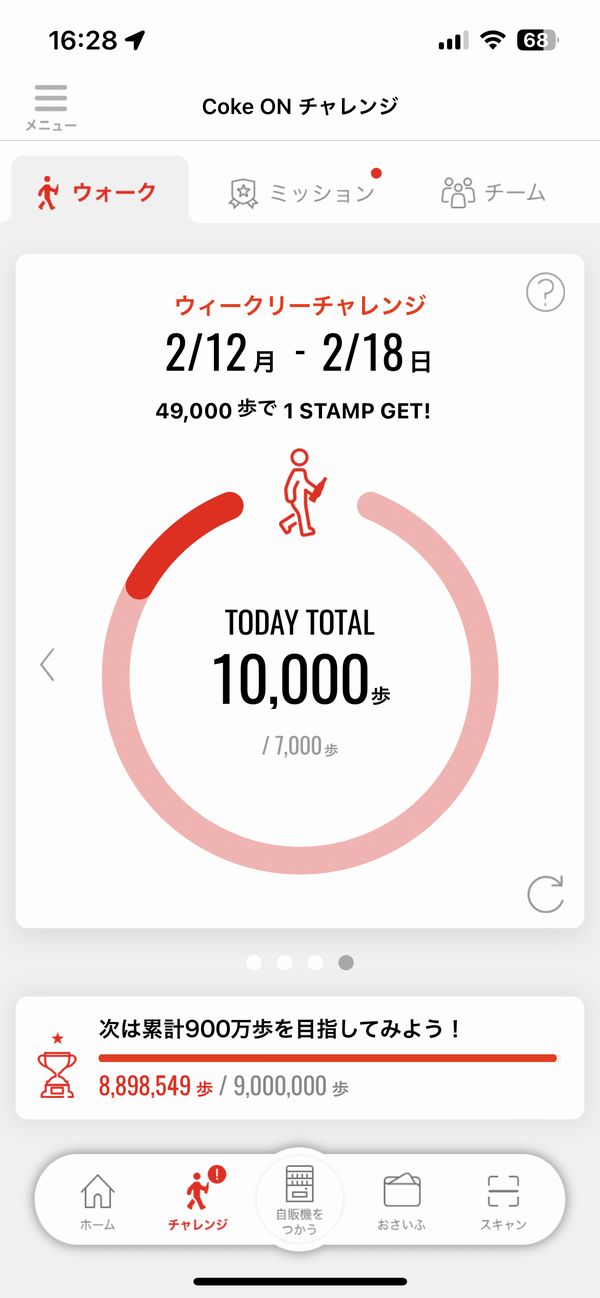Open the スキャン scanner tab
The width and height of the screenshot is (600, 1298).
click(x=503, y=1201)
